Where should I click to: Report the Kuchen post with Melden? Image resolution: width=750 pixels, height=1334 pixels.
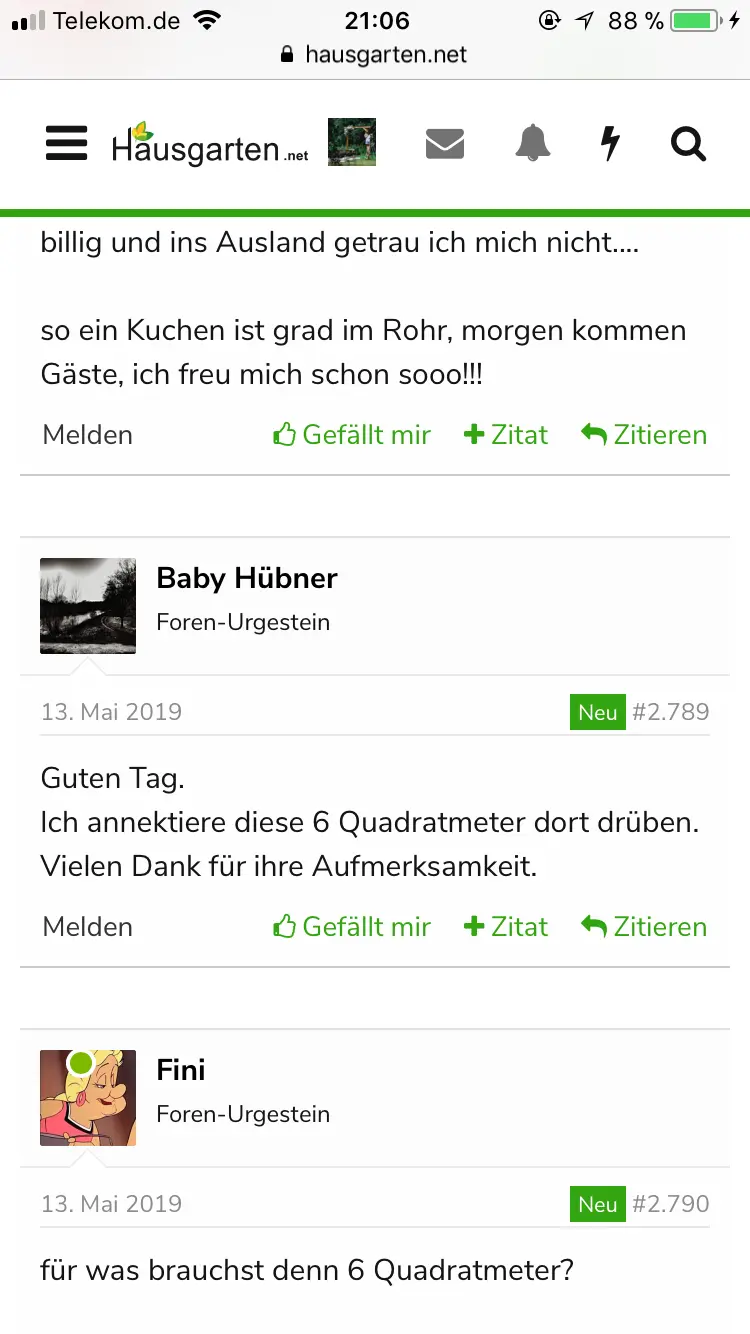88,435
